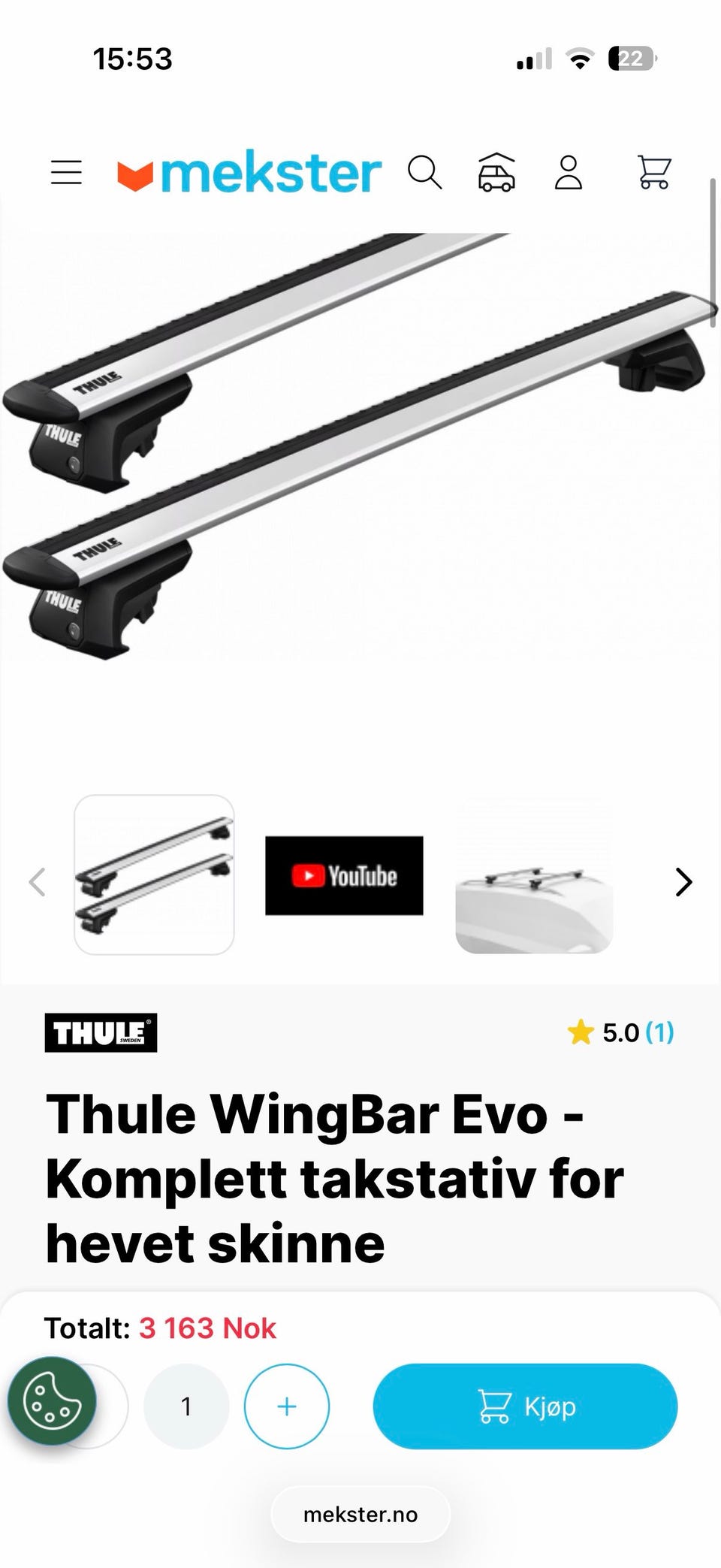The height and width of the screenshot is (1568, 721).
Task: Tap the mekster.no address pill
Action: 360,1515
